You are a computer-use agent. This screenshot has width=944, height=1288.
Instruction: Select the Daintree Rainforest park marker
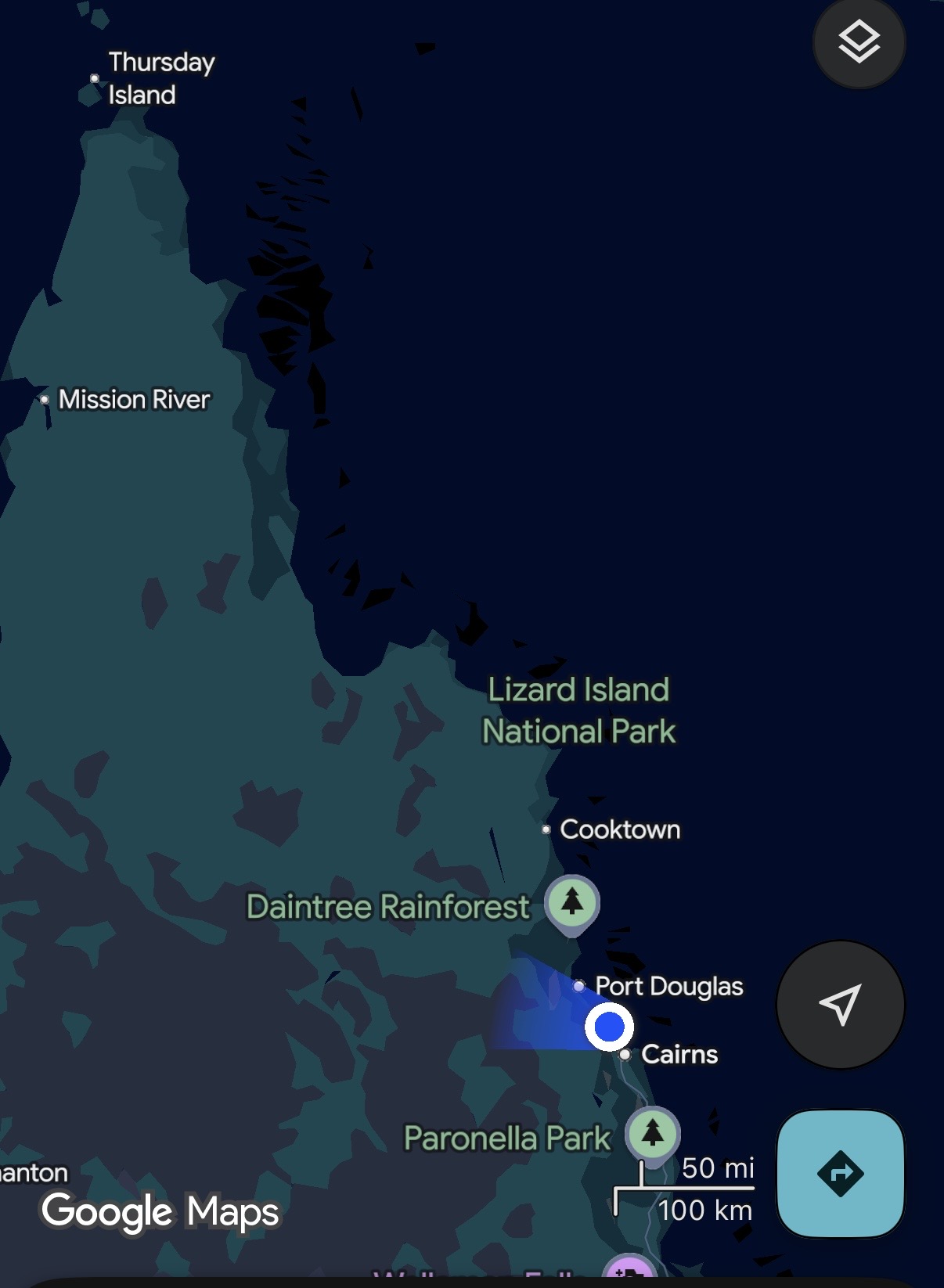(x=572, y=902)
